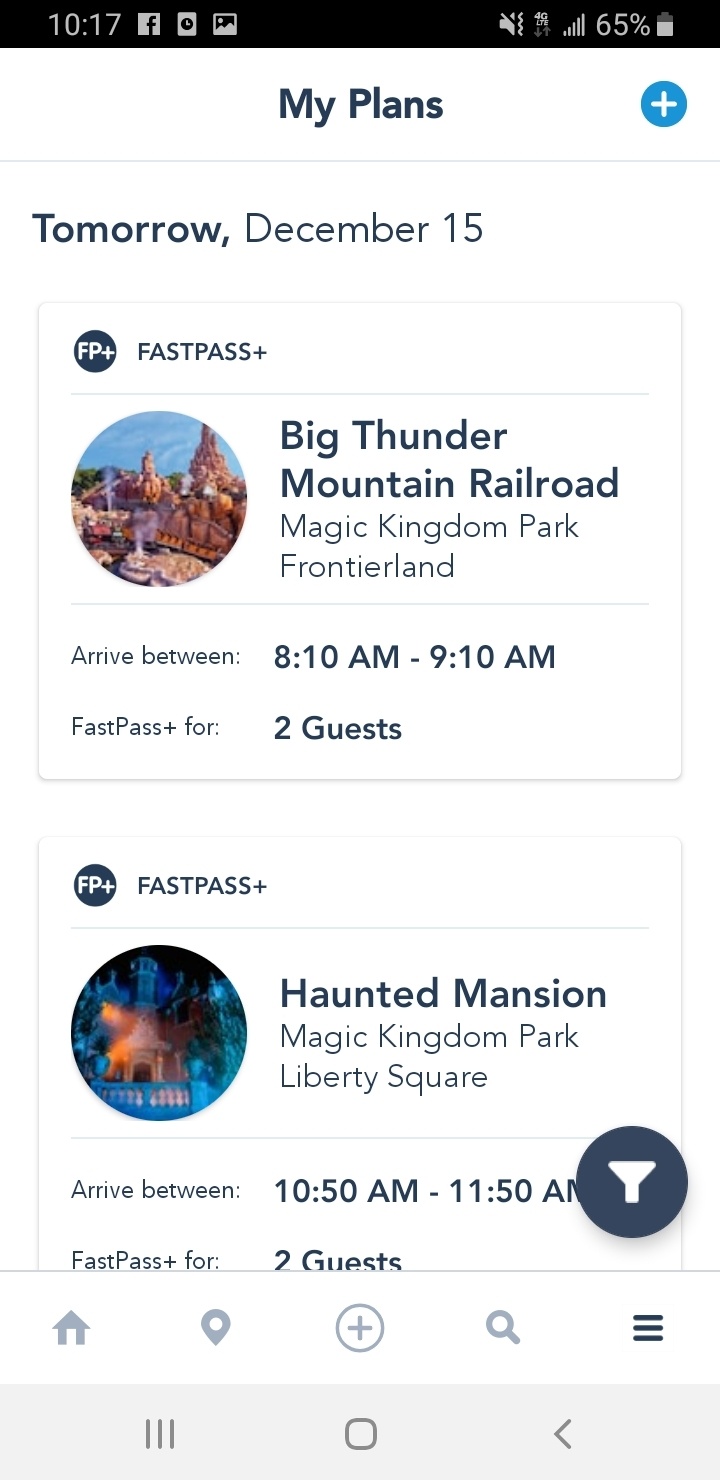720x1480 pixels.
Task: Tap the system home button
Action: coord(360,1434)
